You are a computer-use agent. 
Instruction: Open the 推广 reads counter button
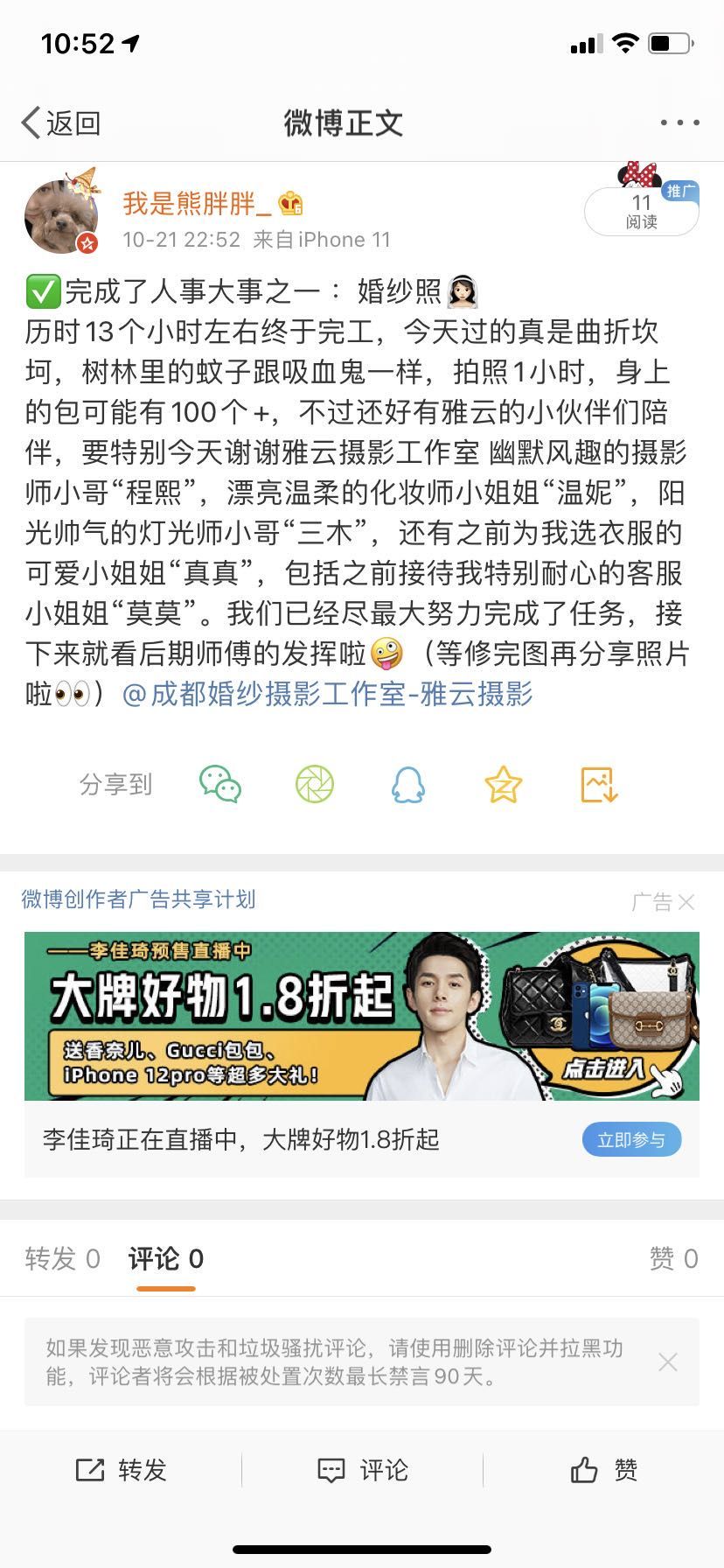641,212
